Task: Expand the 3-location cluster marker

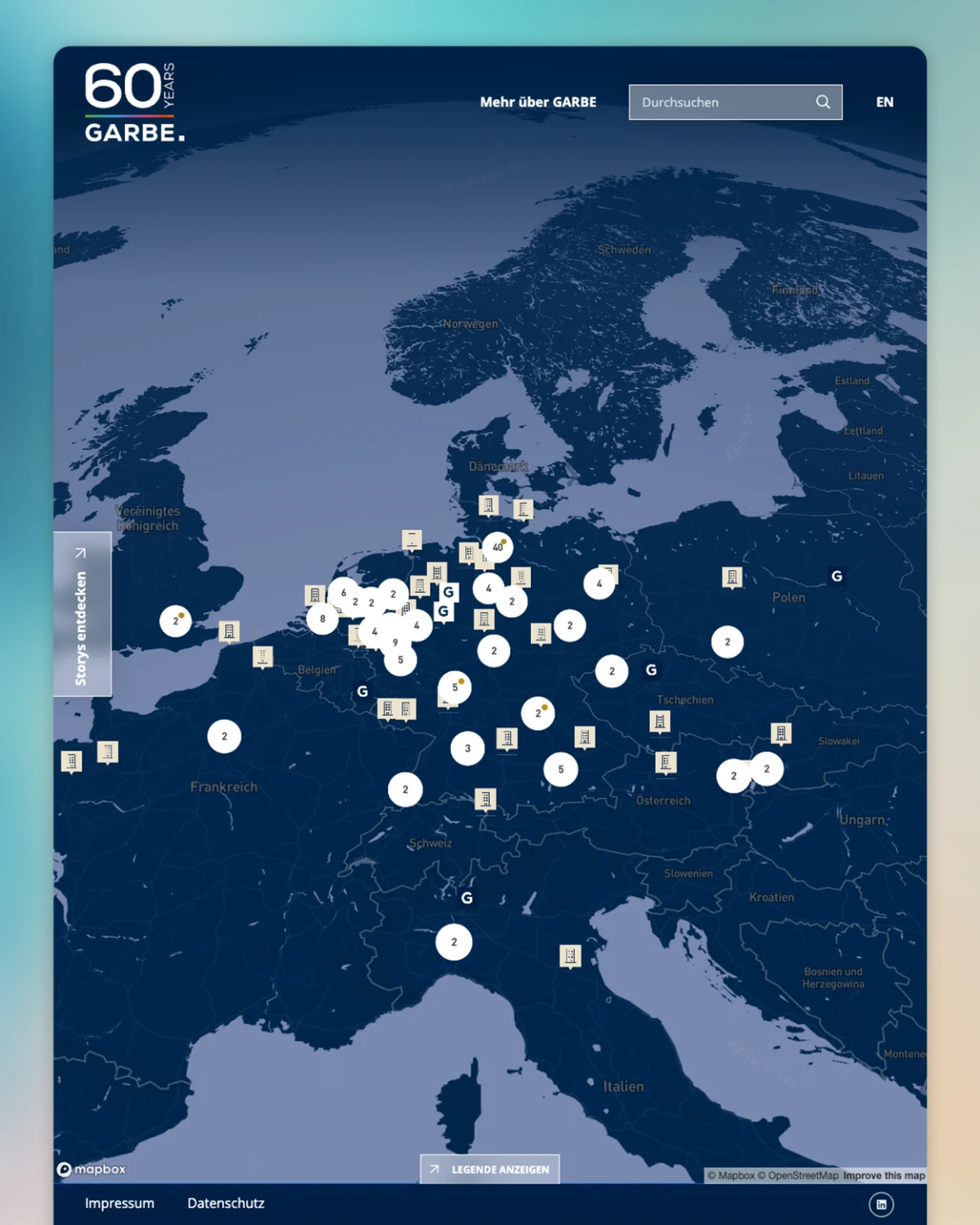Action: point(467,749)
